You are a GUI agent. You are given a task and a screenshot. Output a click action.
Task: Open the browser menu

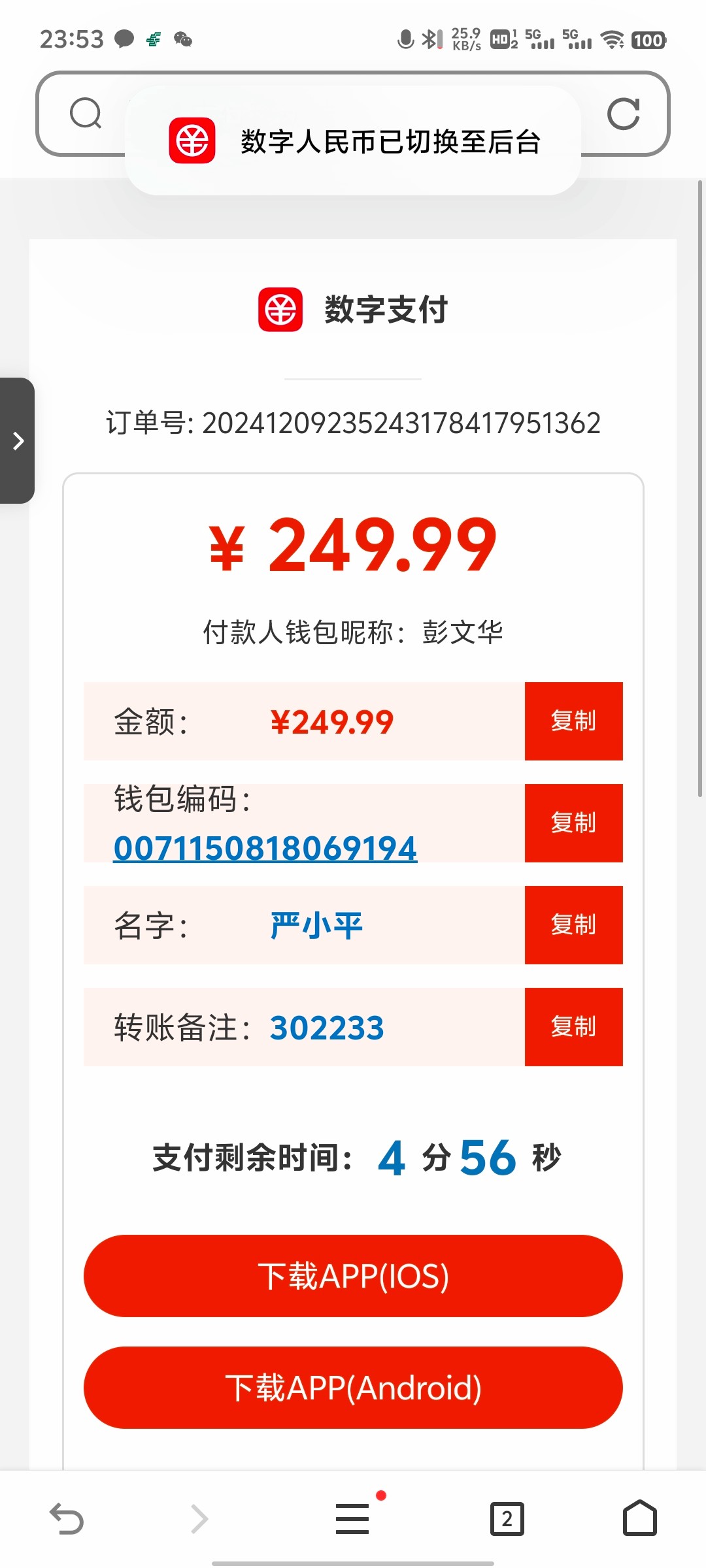pos(352,1518)
